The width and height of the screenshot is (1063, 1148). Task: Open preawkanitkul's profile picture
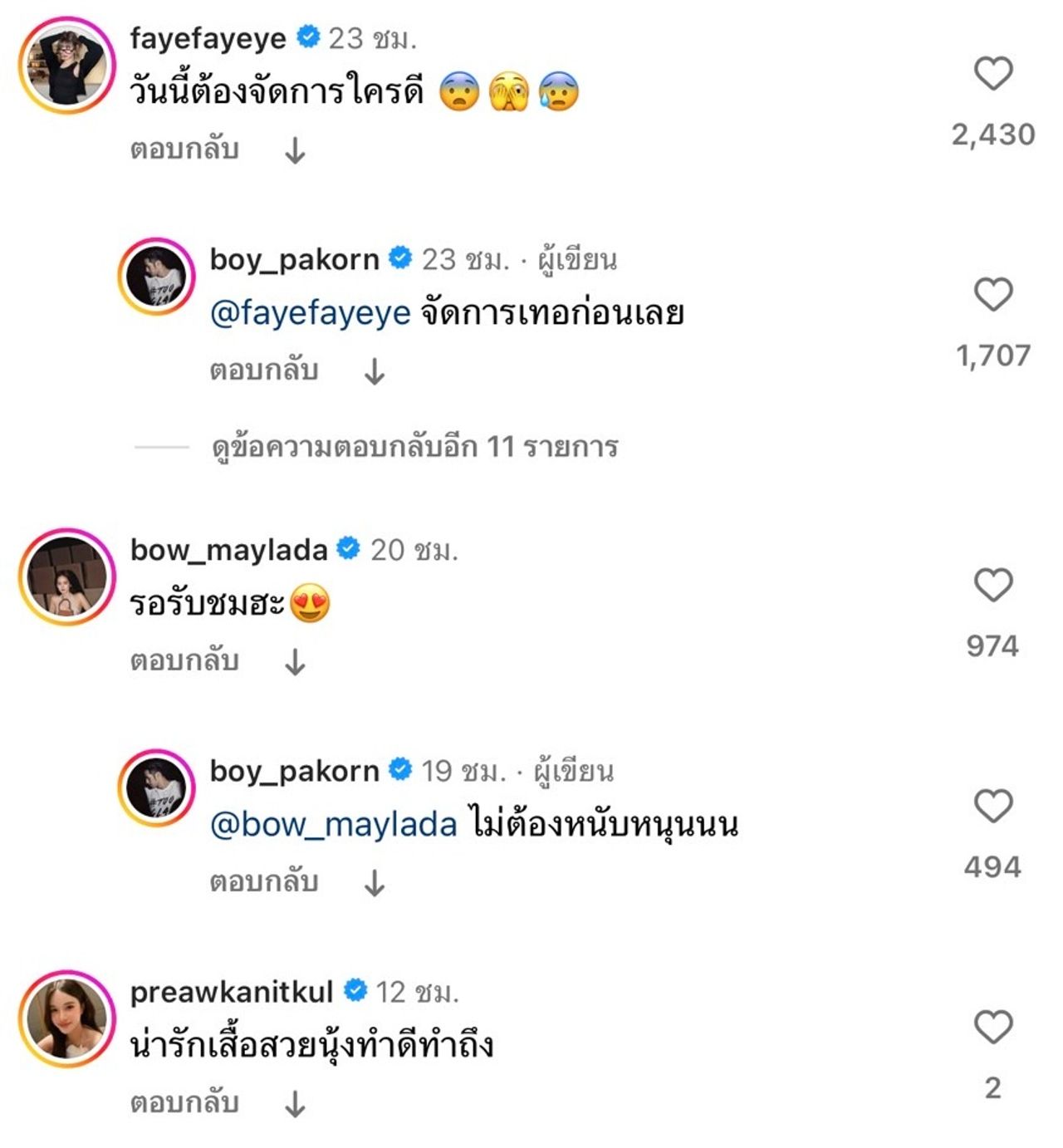point(66,1018)
